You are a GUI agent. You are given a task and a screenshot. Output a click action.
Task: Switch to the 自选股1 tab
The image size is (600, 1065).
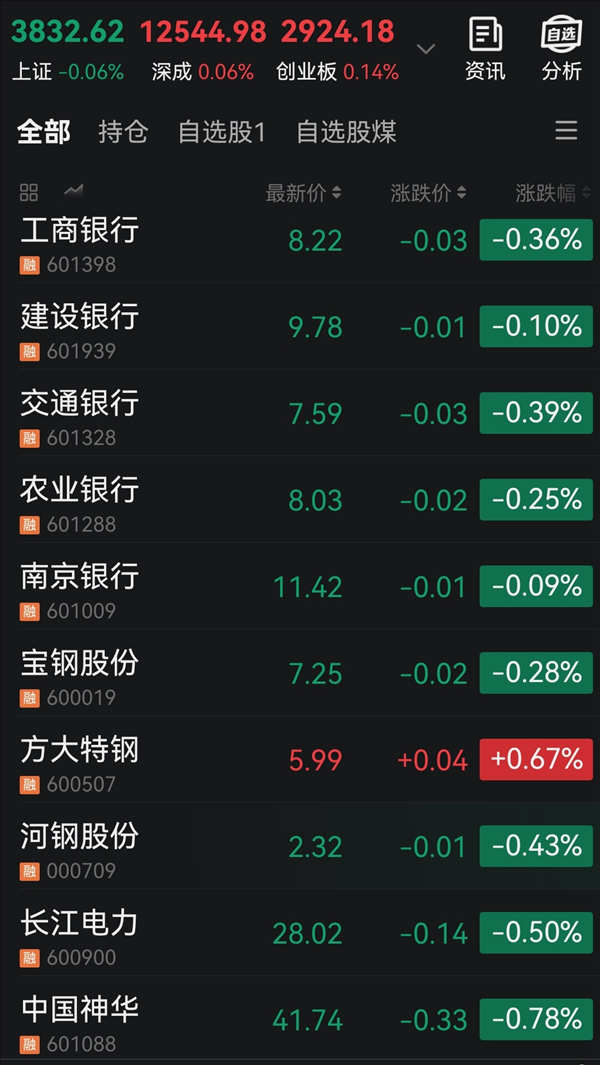pos(222,132)
